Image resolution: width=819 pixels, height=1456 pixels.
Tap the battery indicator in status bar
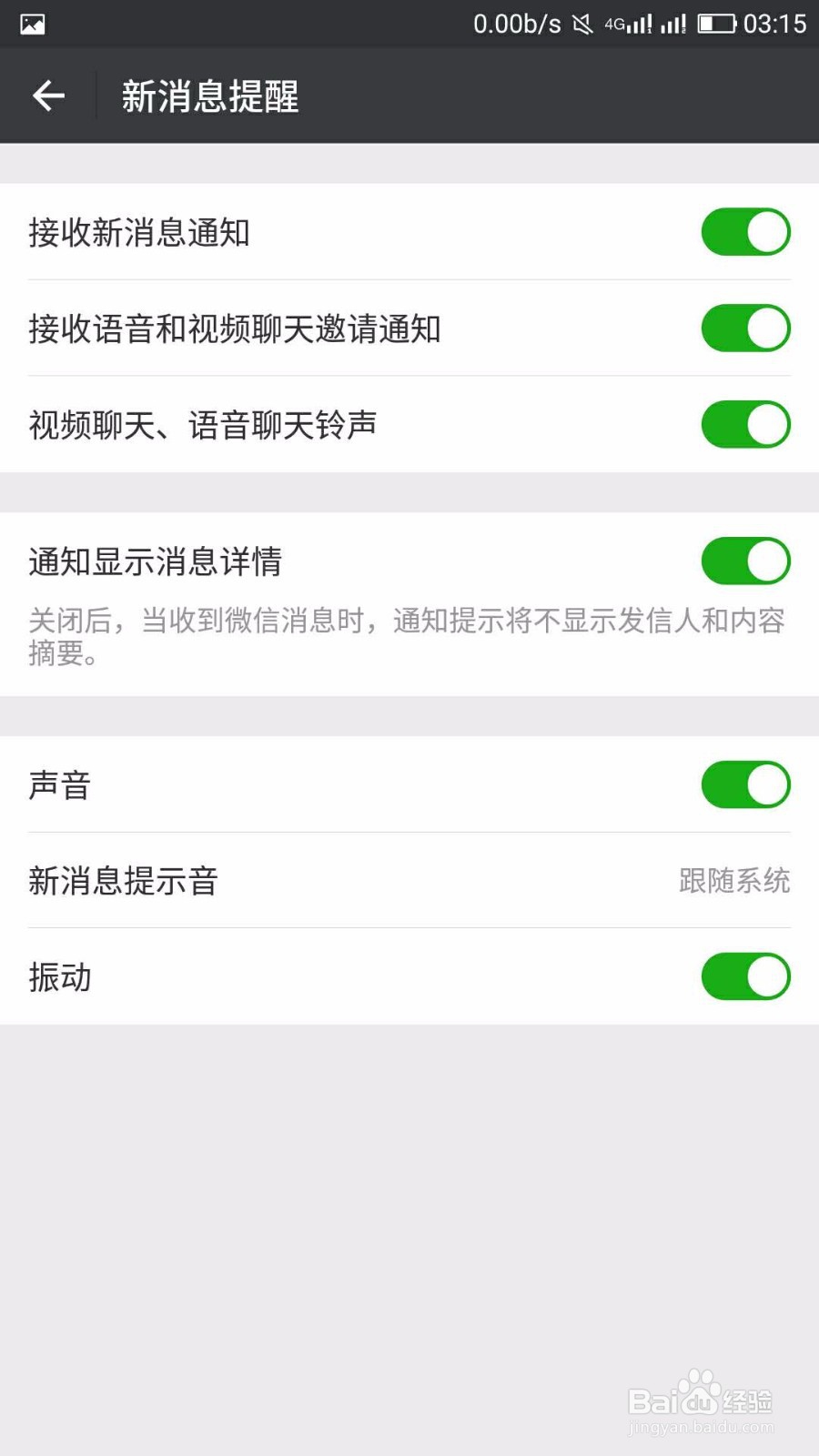718,24
